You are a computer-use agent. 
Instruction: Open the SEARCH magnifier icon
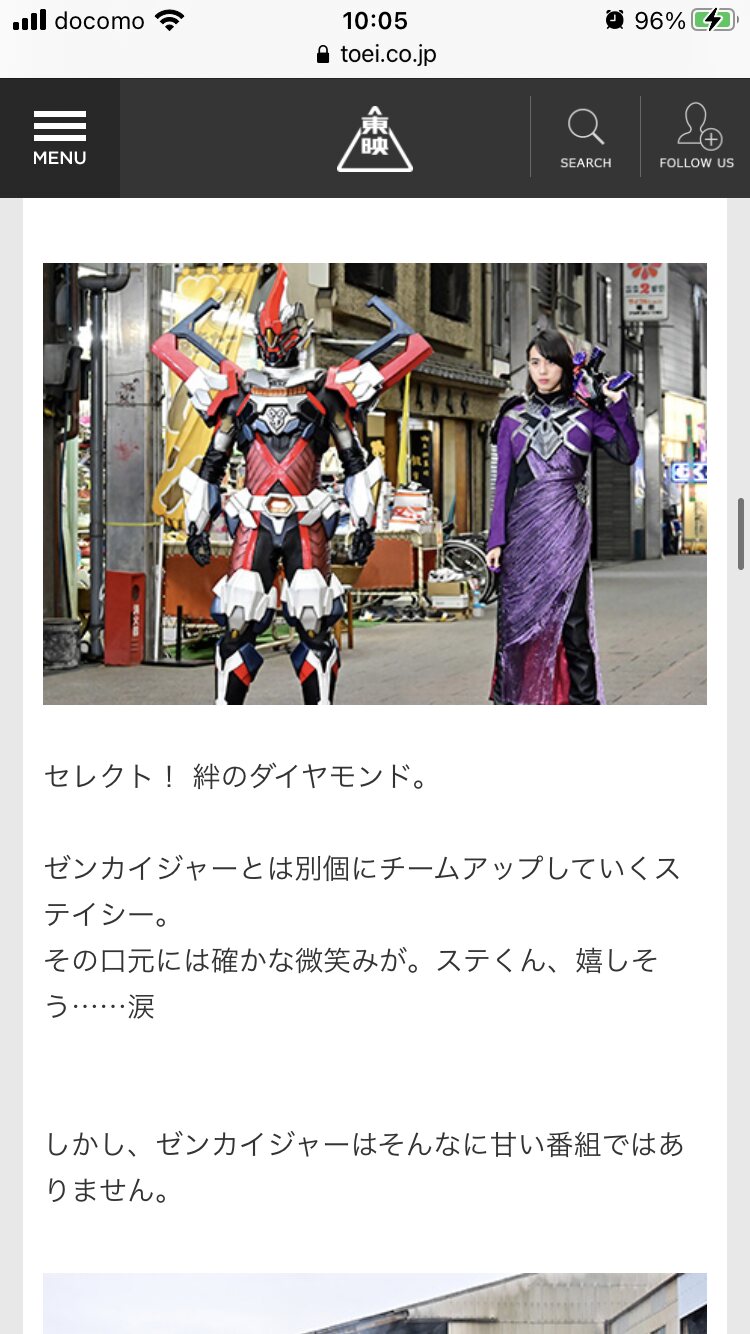(x=586, y=138)
